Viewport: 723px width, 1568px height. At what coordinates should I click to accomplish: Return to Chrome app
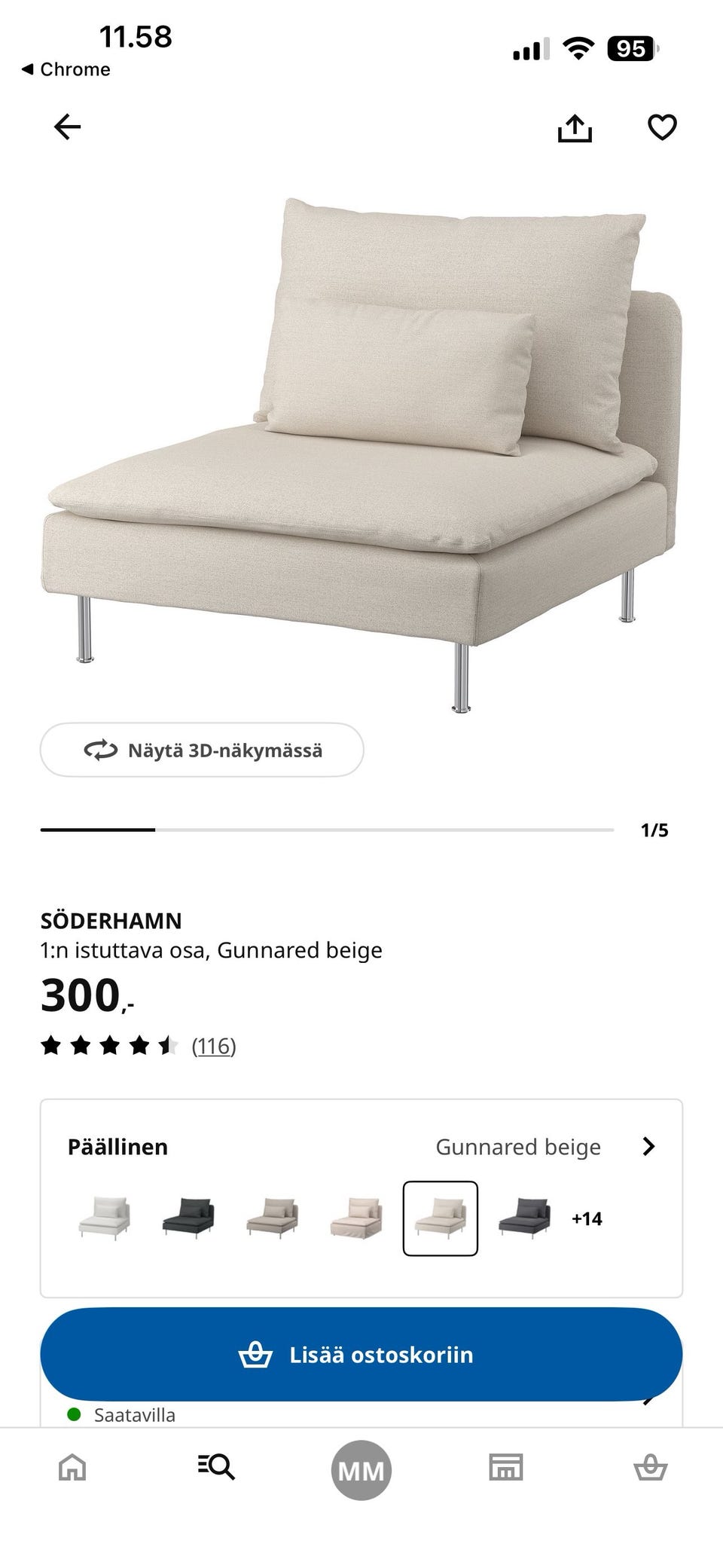(x=66, y=69)
